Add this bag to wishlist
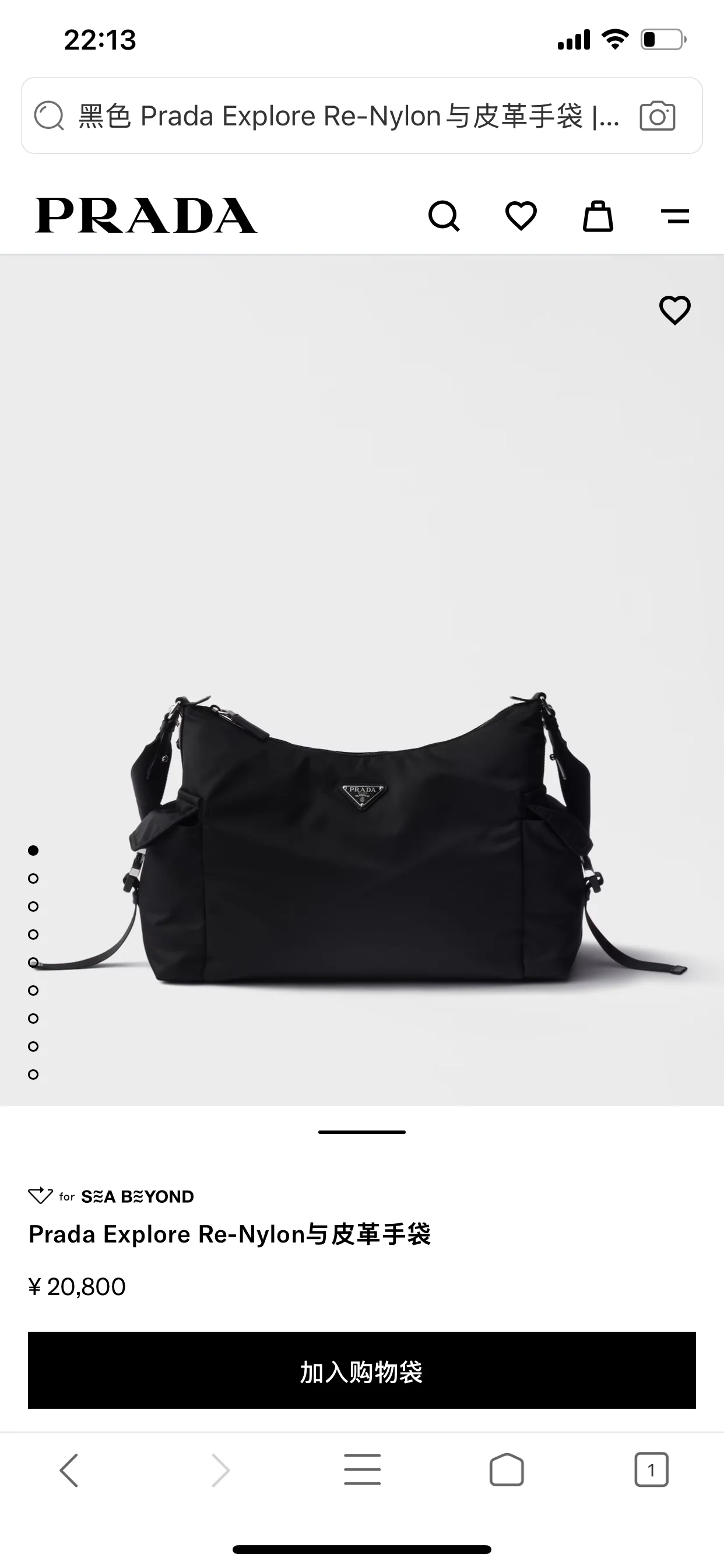The image size is (724, 1568). pos(676,310)
